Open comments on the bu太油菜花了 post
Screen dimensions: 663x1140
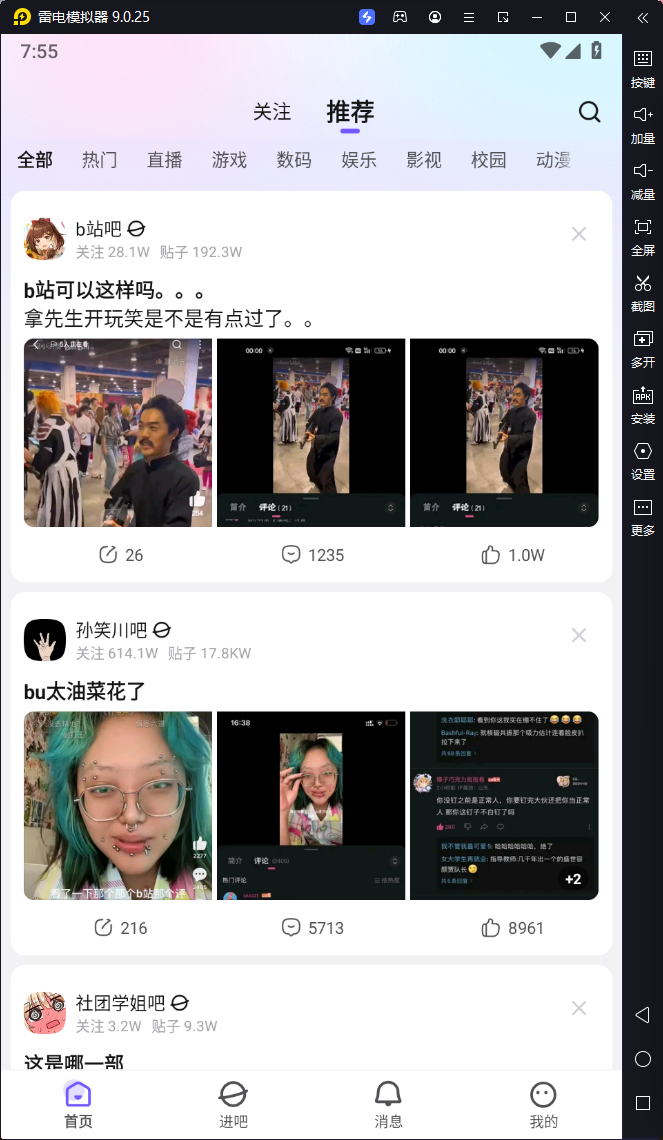(x=312, y=928)
